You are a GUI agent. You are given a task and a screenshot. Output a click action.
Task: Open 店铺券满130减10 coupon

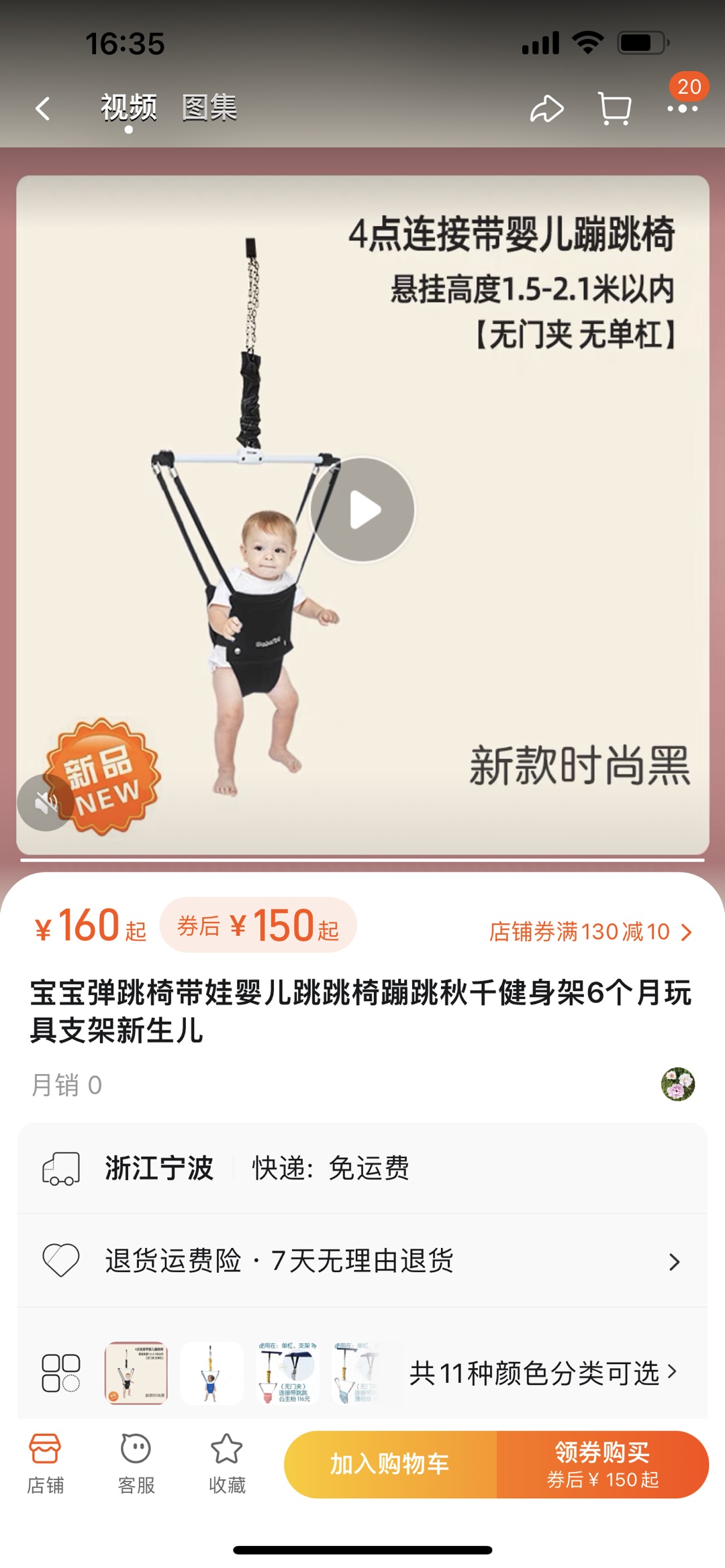click(589, 932)
